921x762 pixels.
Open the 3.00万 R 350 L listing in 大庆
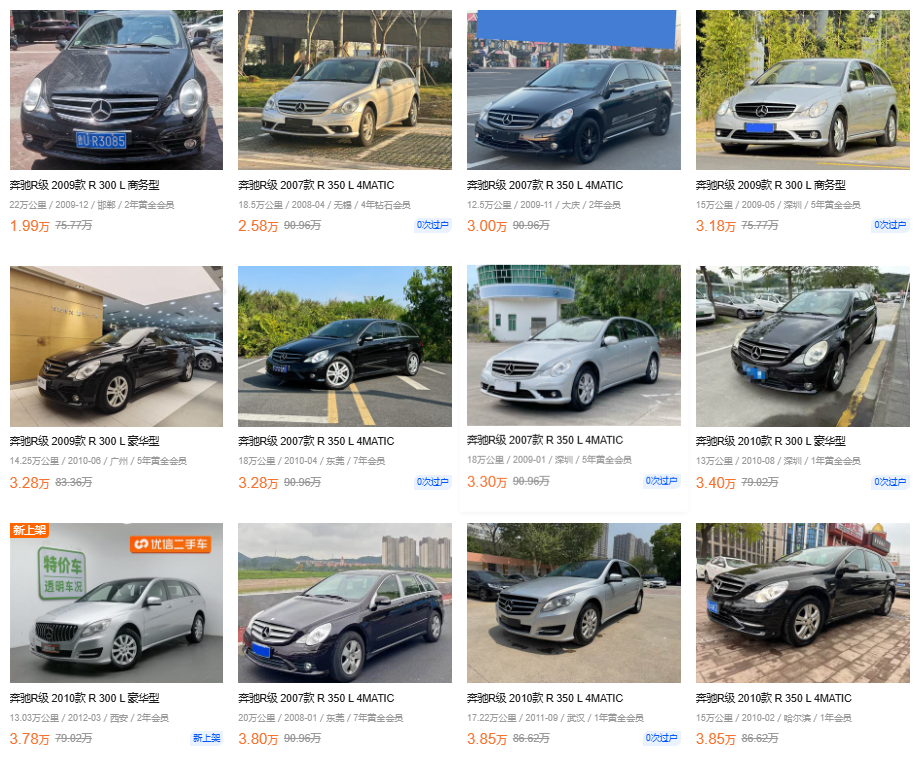pyautogui.click(x=573, y=90)
